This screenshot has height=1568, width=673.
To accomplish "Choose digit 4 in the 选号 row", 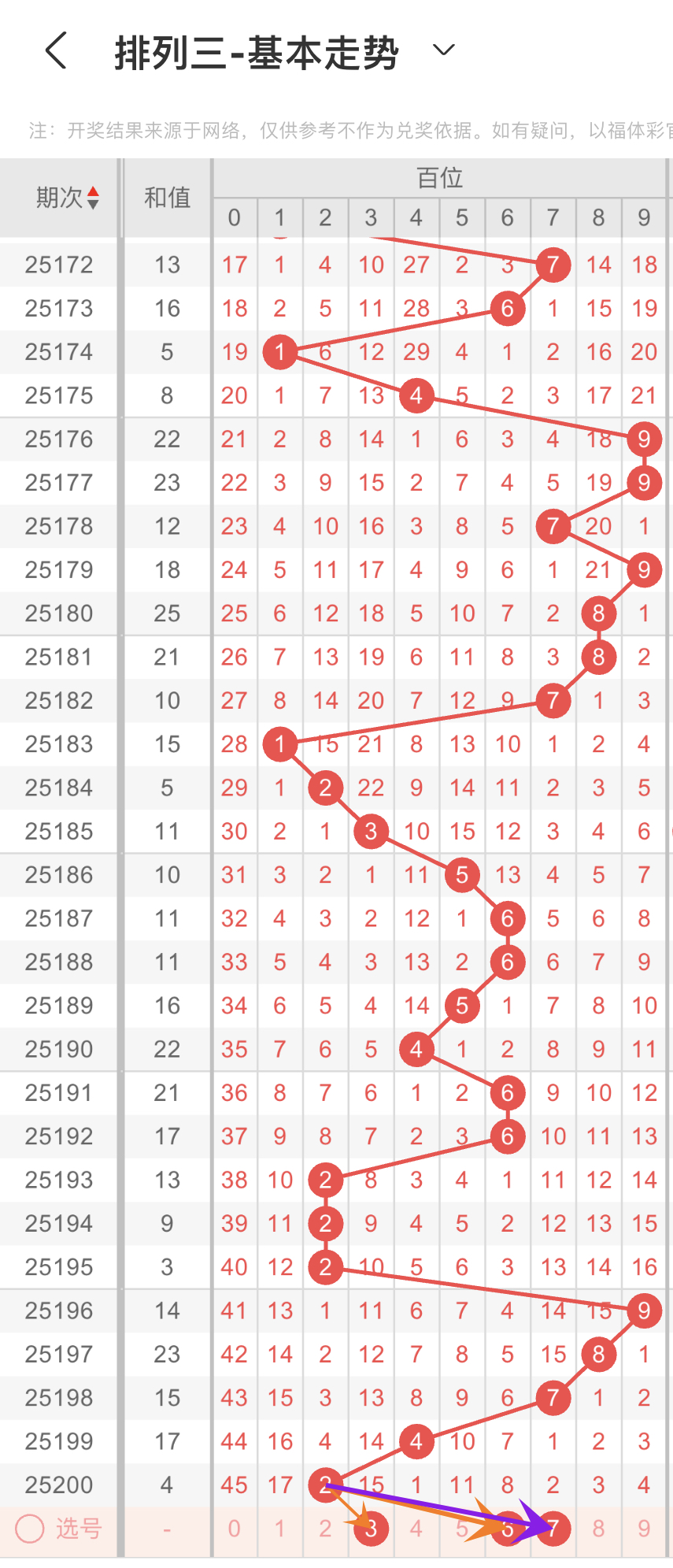I will click(416, 1529).
